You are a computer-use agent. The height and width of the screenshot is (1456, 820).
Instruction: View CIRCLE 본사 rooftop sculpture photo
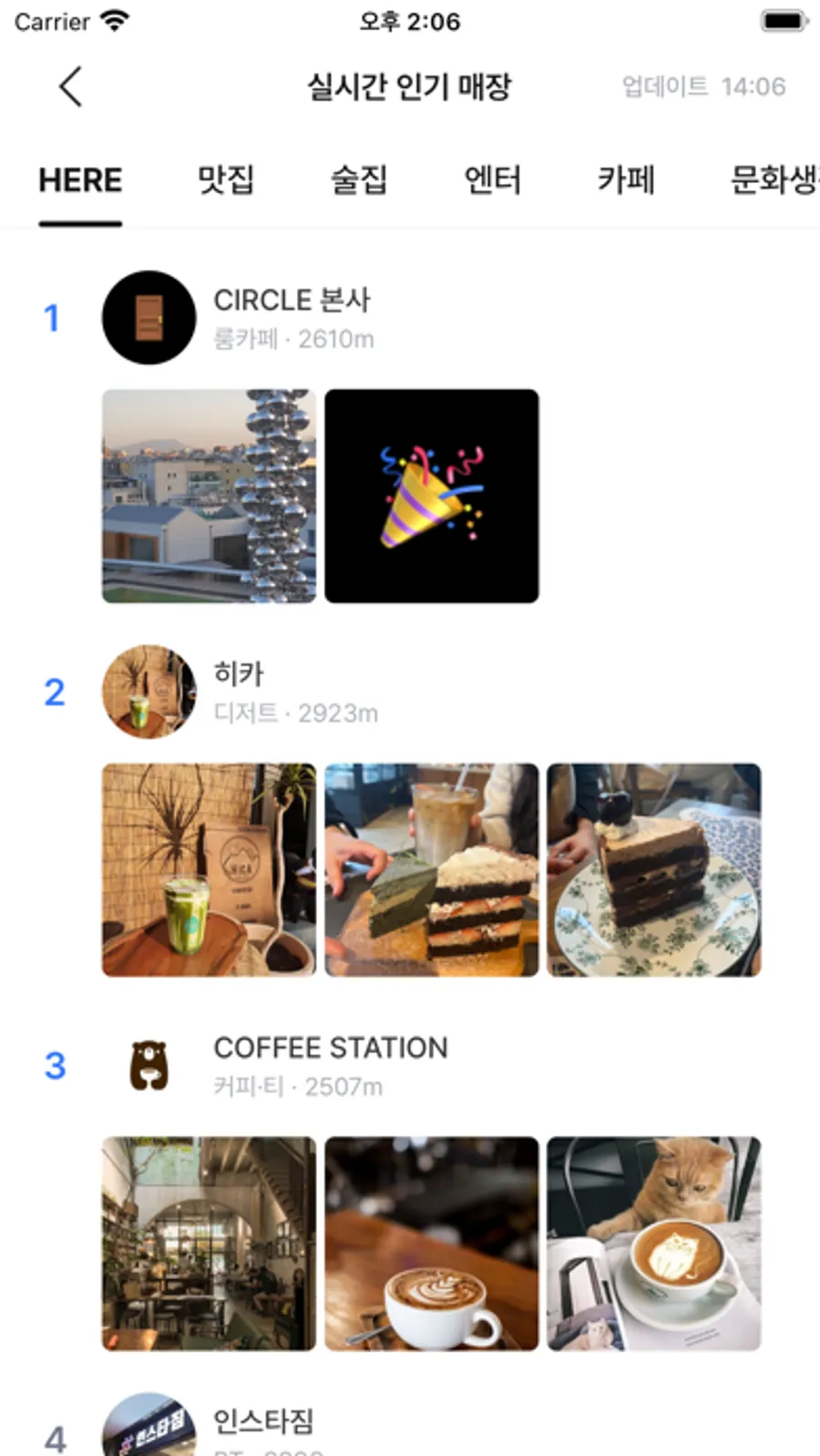pos(209,496)
